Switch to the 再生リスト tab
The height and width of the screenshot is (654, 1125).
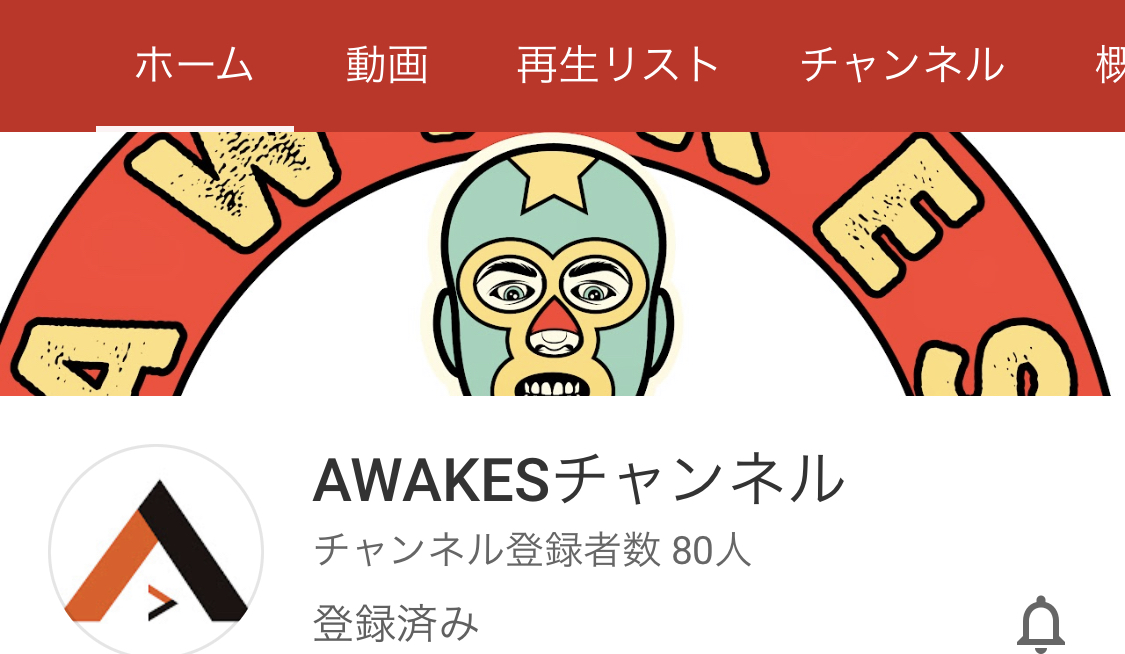click(618, 66)
